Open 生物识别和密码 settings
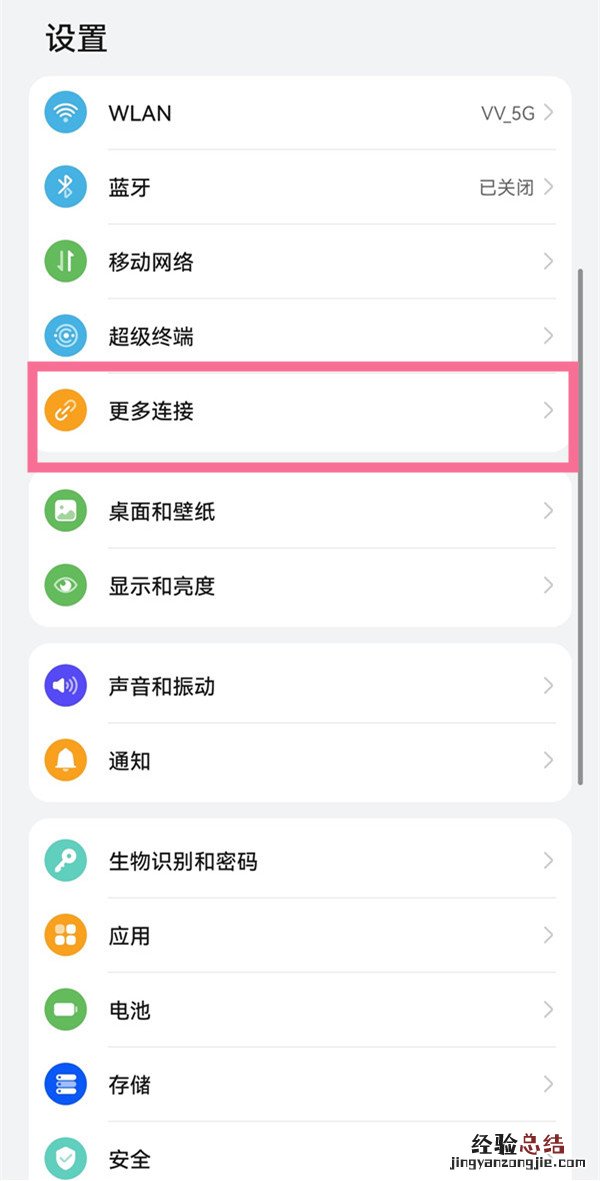Image resolution: width=600 pixels, height=1181 pixels. click(300, 861)
